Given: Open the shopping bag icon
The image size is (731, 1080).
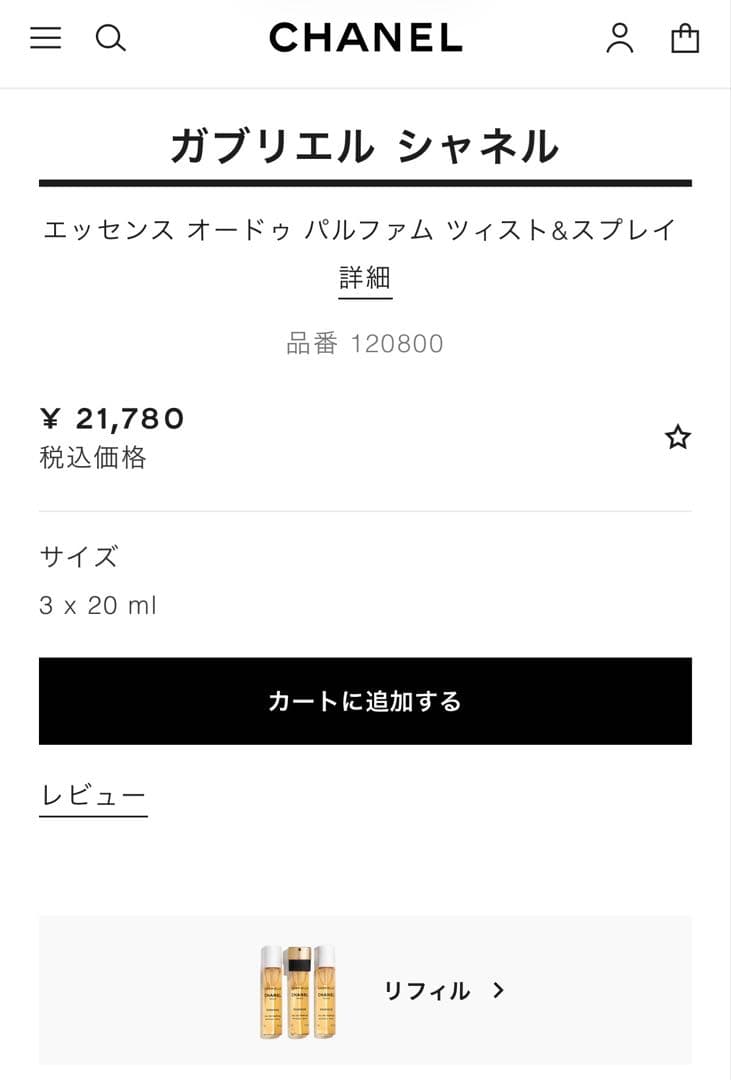Looking at the screenshot, I should click(x=686, y=39).
